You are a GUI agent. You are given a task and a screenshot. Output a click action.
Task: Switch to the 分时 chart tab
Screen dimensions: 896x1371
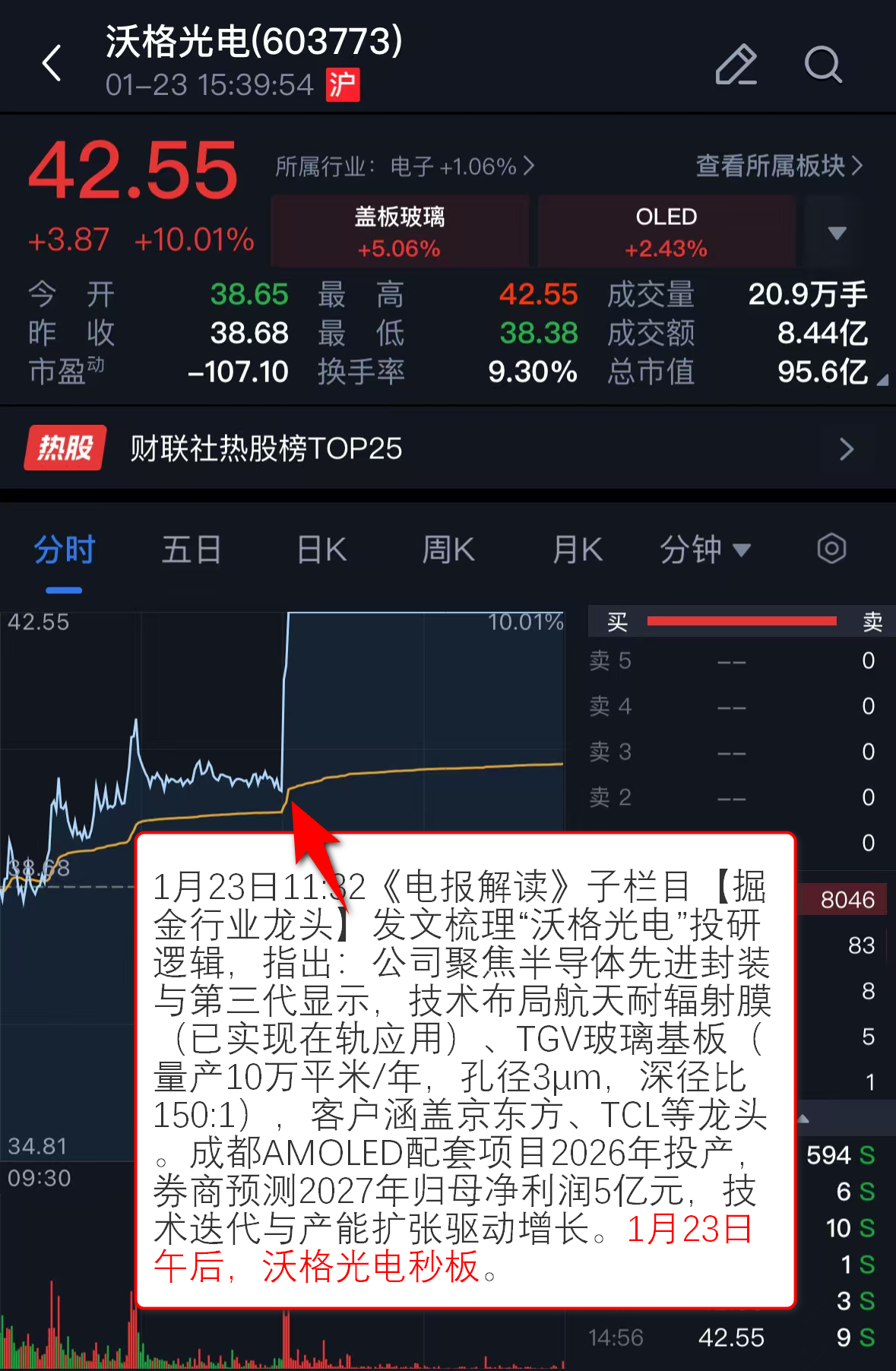coord(64,549)
